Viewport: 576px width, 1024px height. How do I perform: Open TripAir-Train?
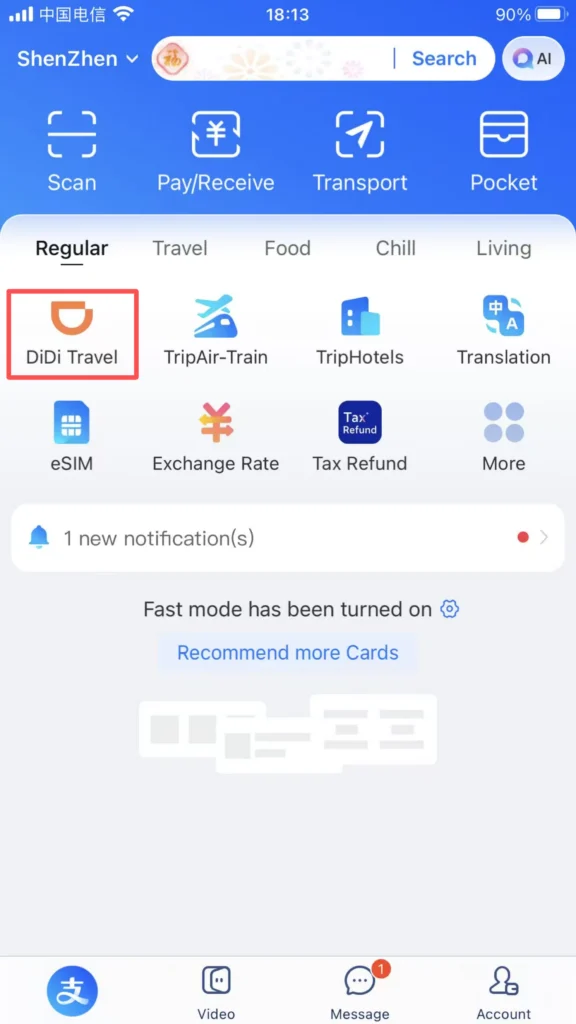click(216, 330)
